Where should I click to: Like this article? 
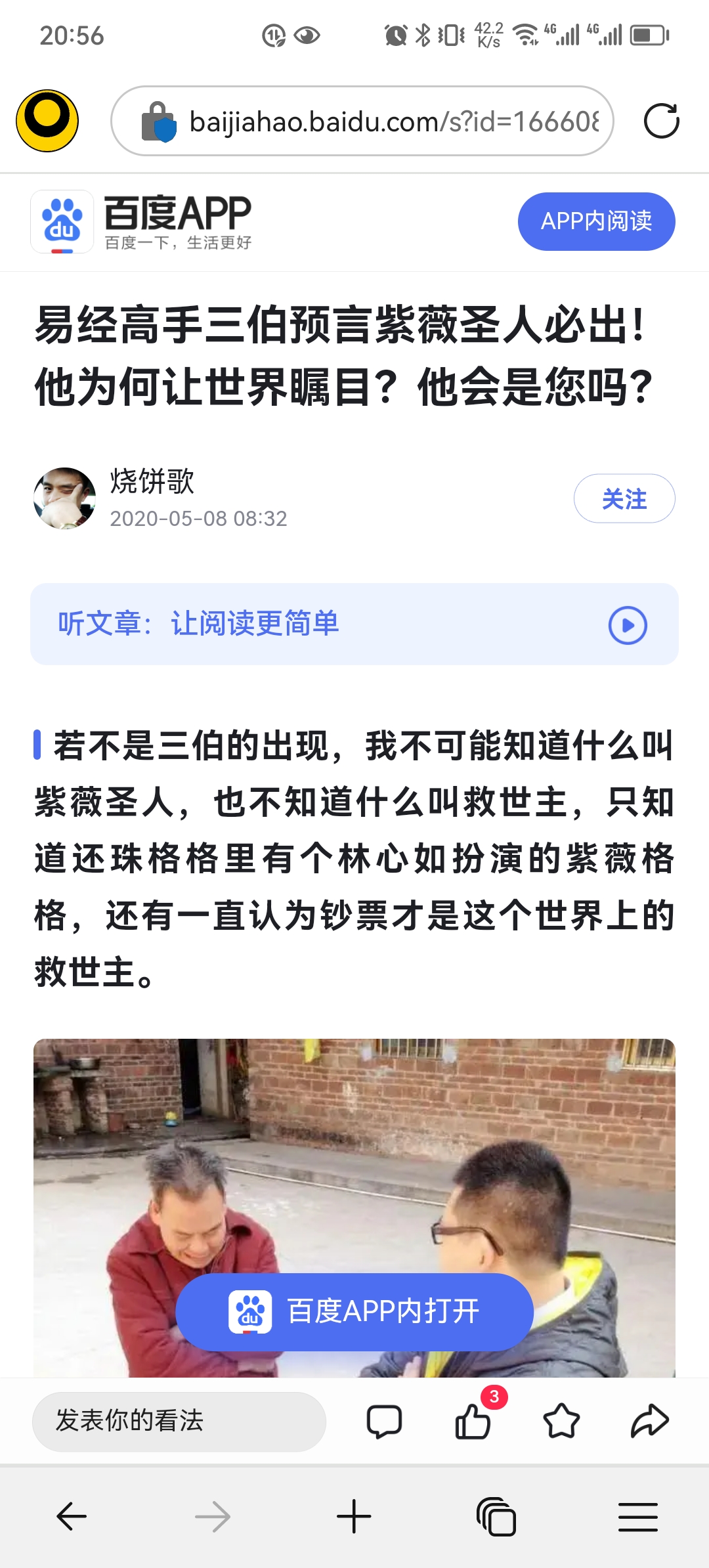[x=473, y=1422]
